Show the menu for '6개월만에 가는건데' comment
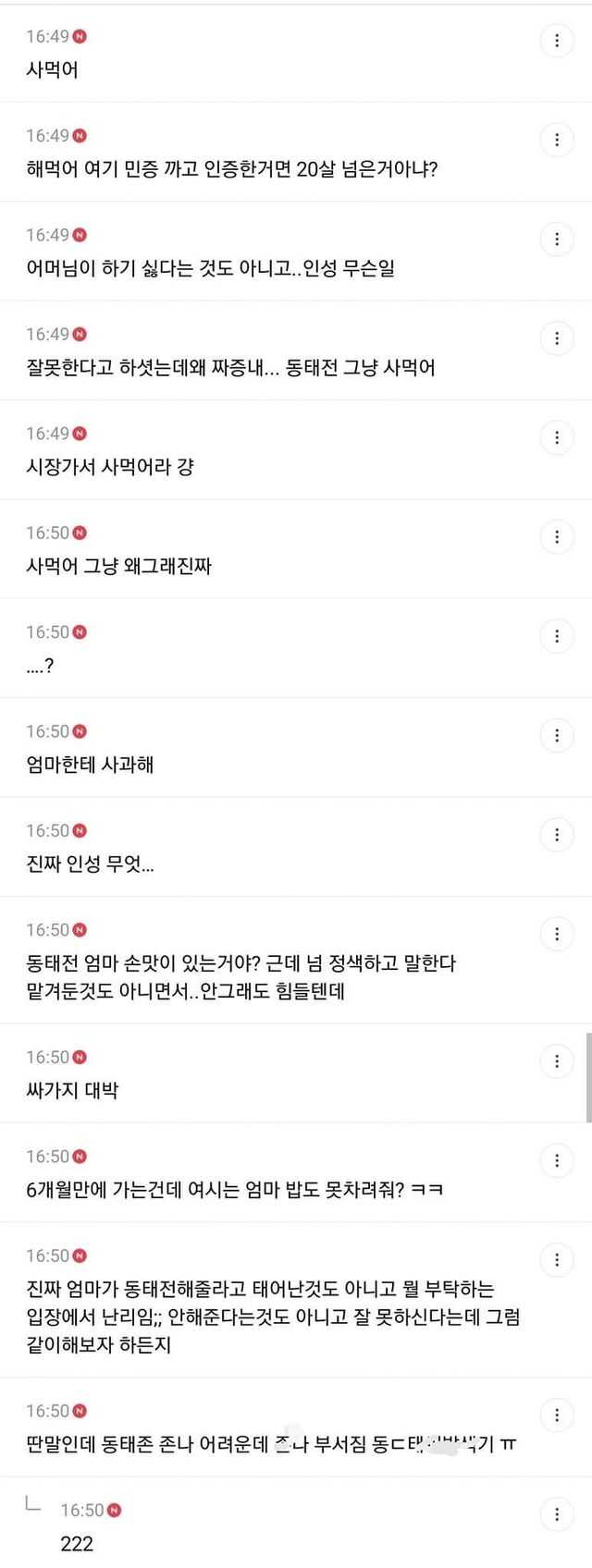This screenshot has height=1568, width=592. [x=557, y=1160]
